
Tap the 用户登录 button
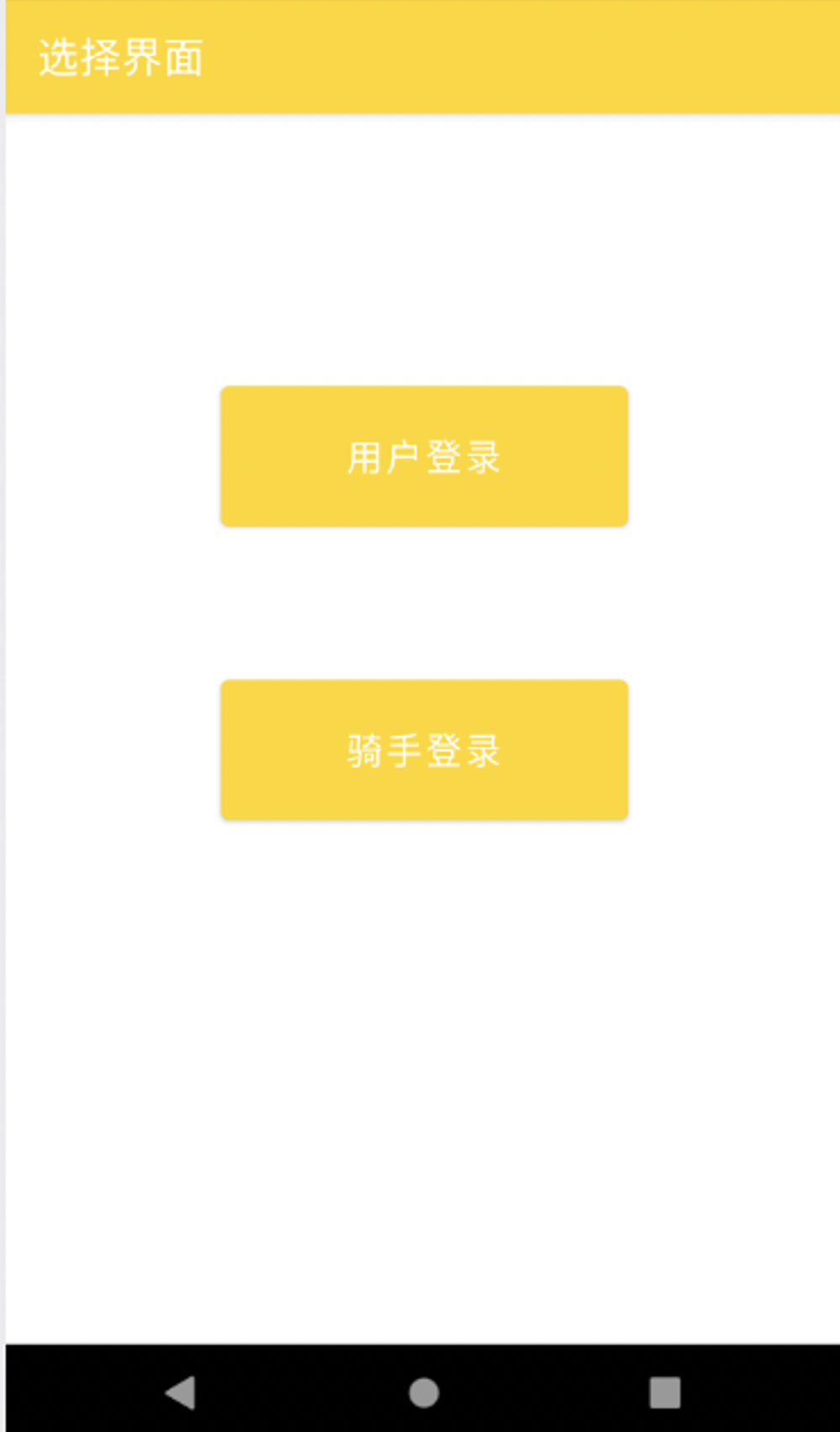tap(423, 456)
